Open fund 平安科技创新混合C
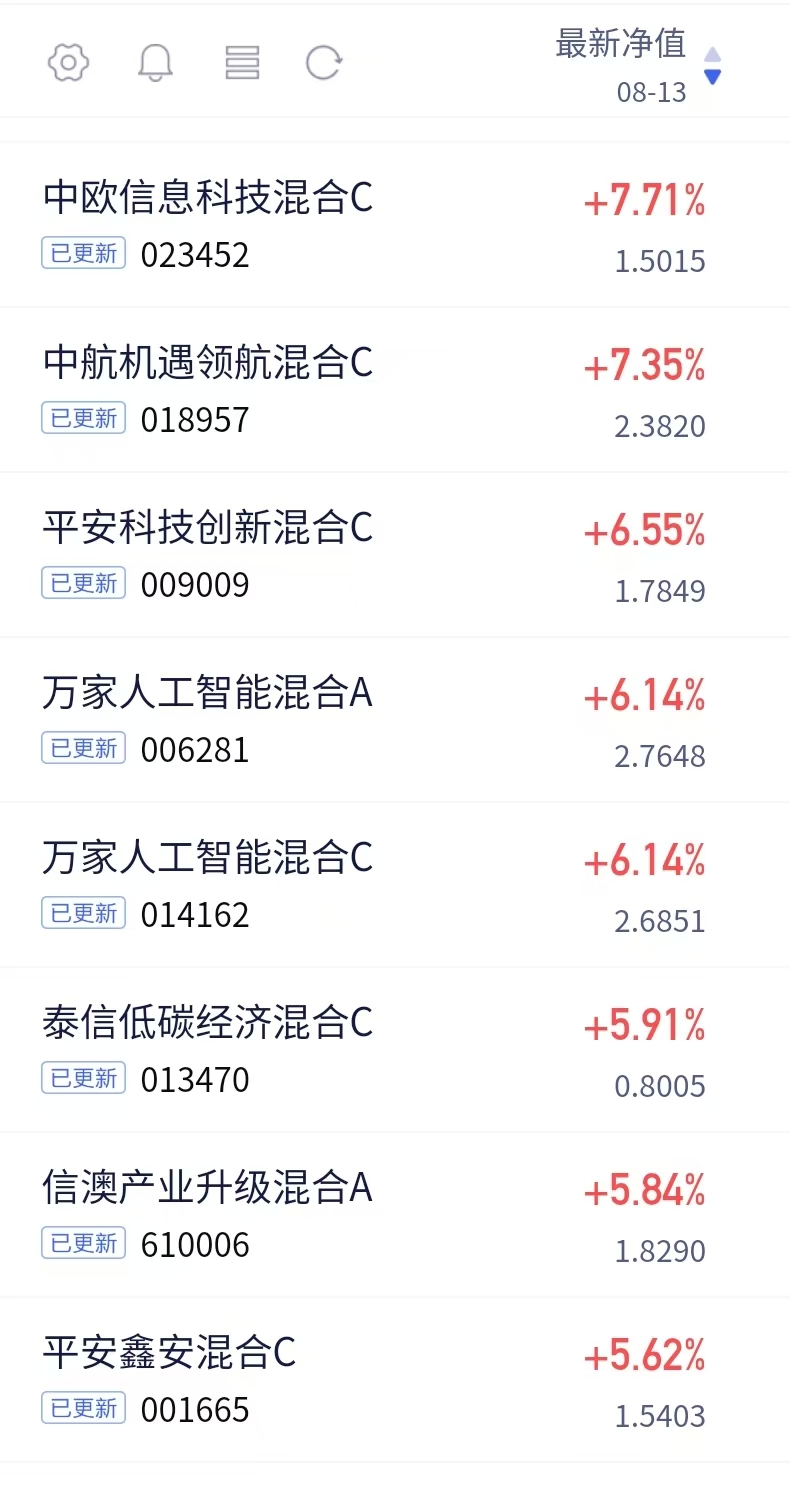 (x=395, y=555)
